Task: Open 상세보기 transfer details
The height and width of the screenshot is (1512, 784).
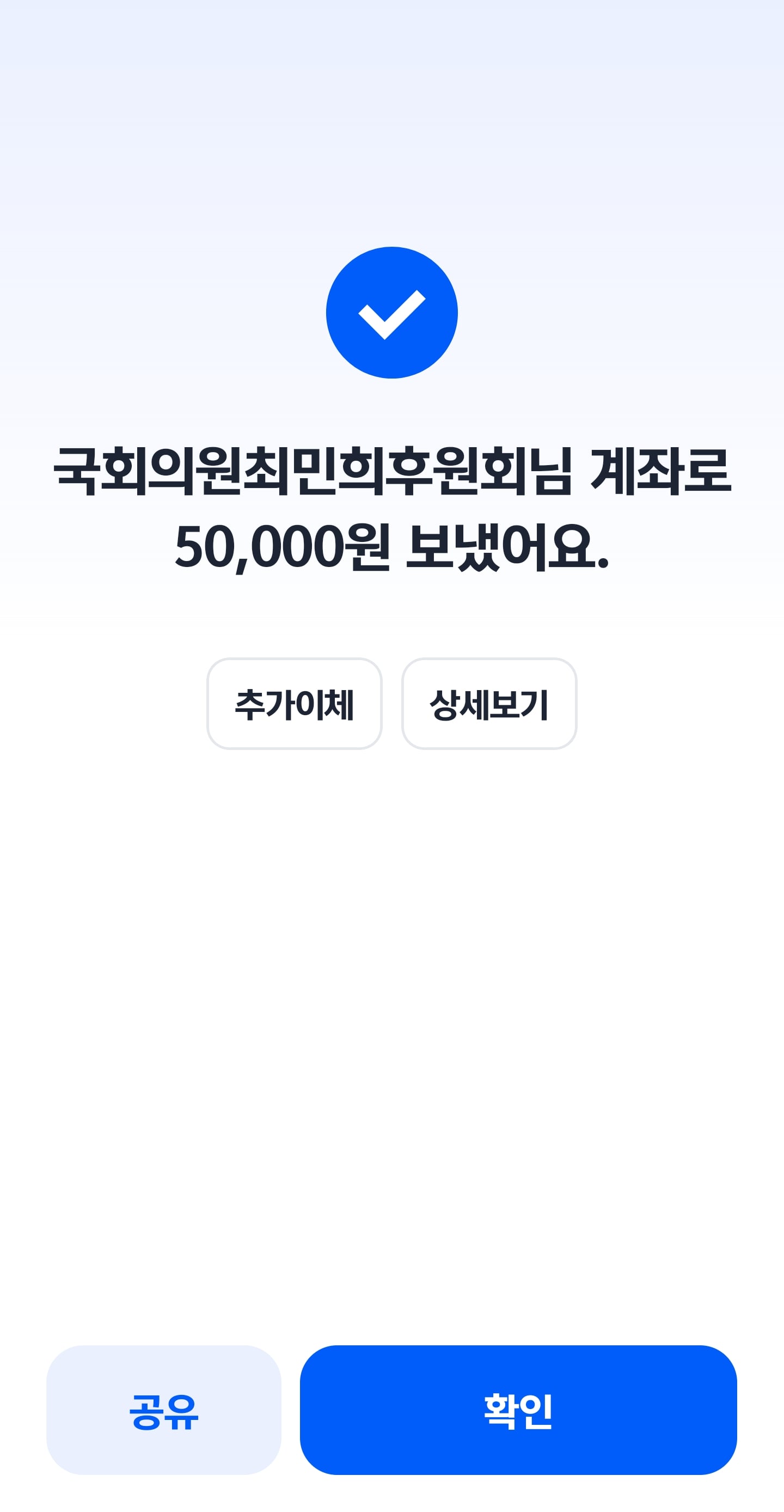Action: 489,703
